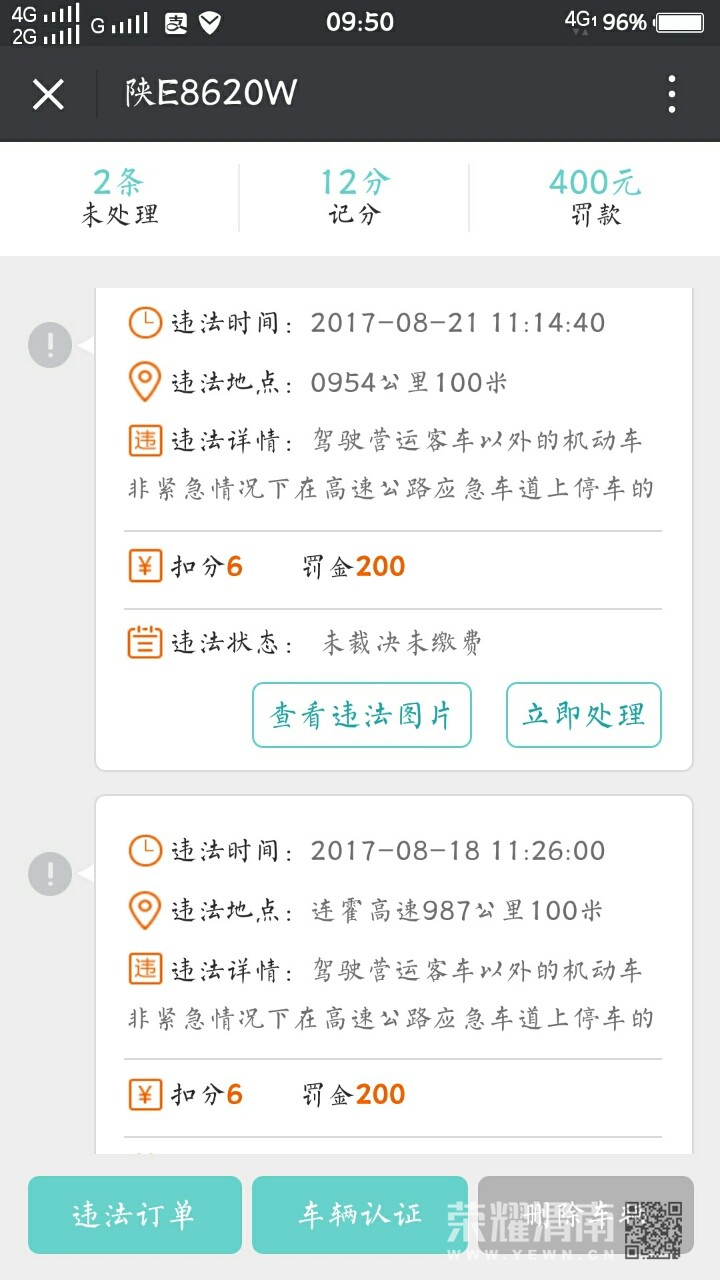
Task: Close the page with the X icon
Action: [48, 94]
